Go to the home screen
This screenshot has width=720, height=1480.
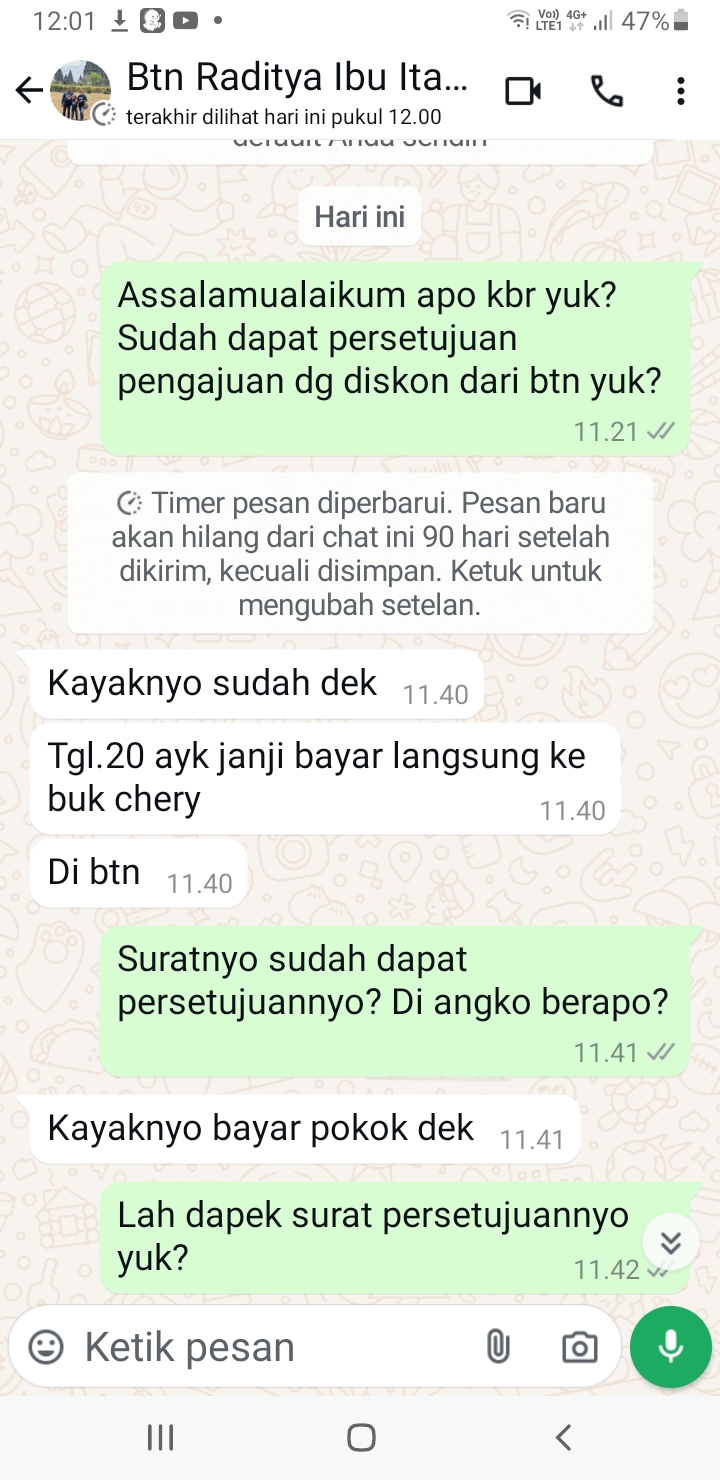point(360,1438)
